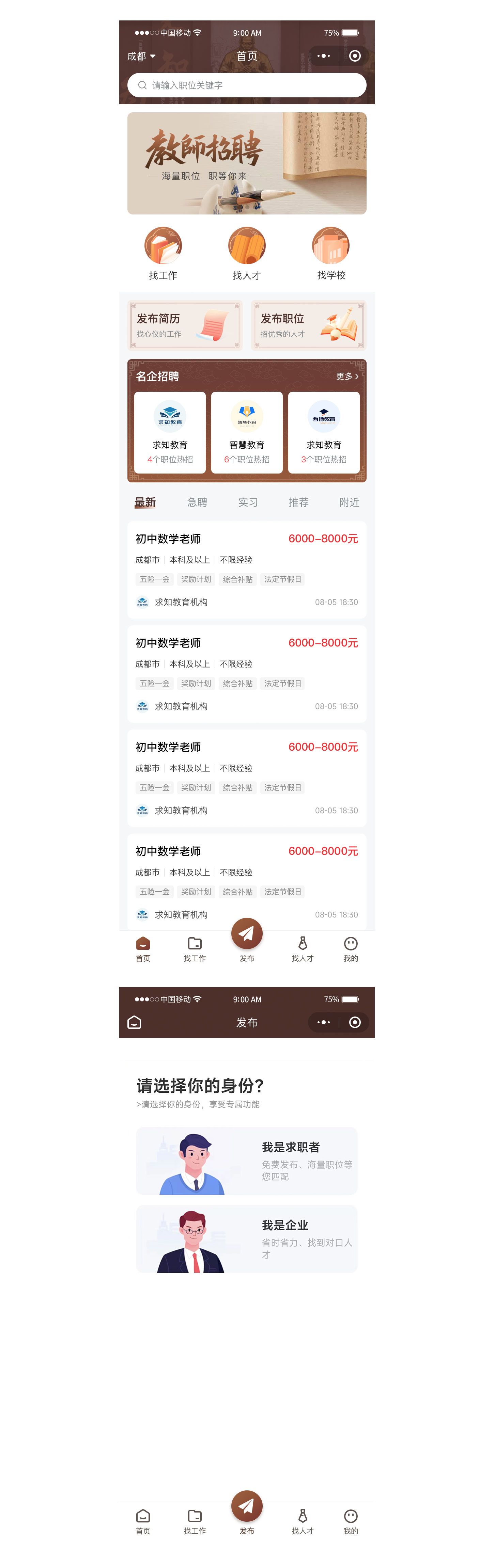494x1568 pixels.
Task: Tap the job keyword search box
Action: point(247,85)
